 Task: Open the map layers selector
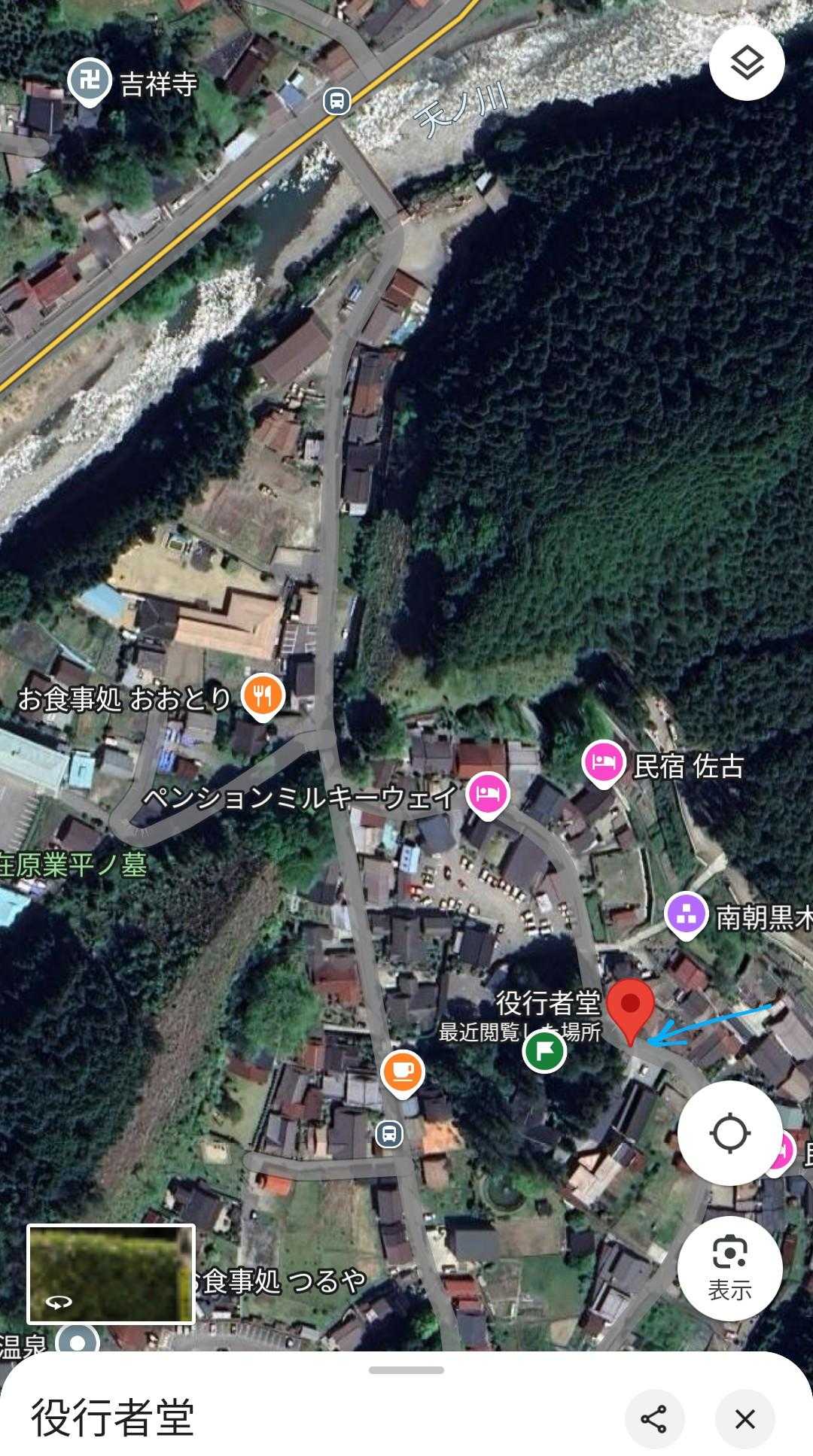[747, 63]
